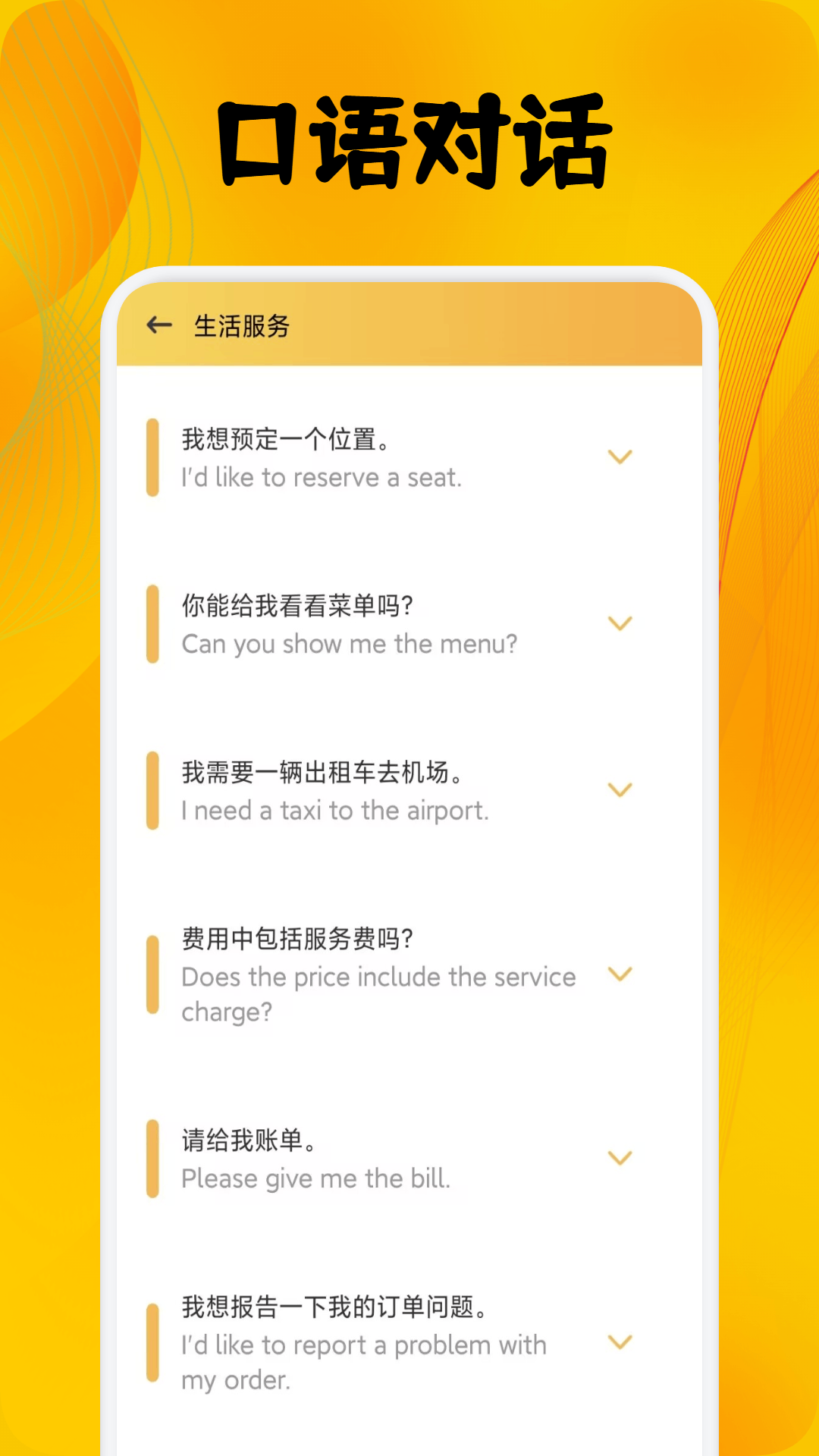
Task: Click the yellow bar beside the bill phrase
Action: pos(153,1158)
